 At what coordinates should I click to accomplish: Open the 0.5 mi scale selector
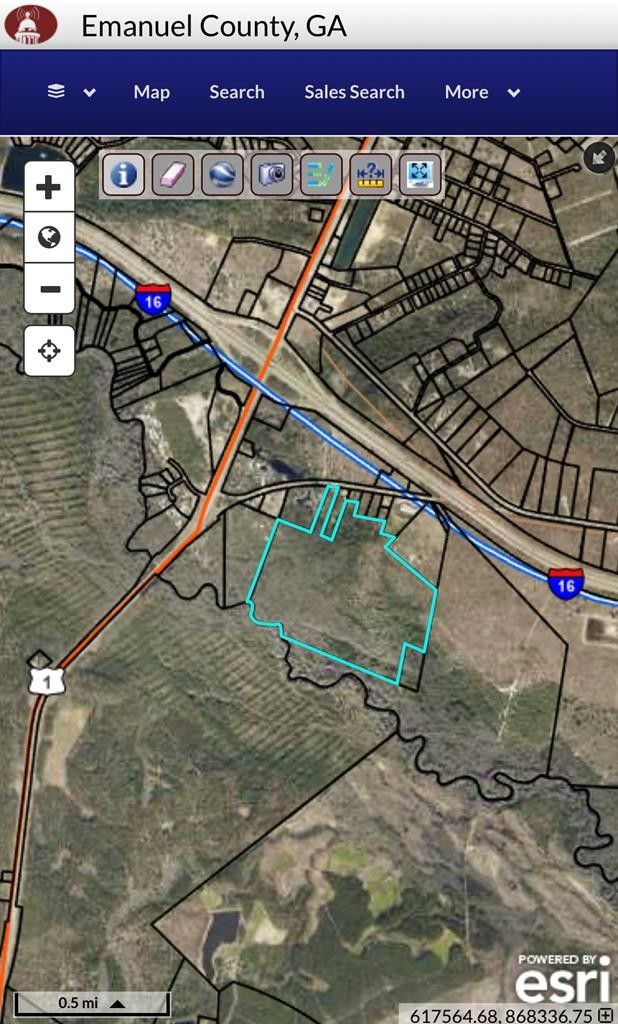(x=92, y=1003)
